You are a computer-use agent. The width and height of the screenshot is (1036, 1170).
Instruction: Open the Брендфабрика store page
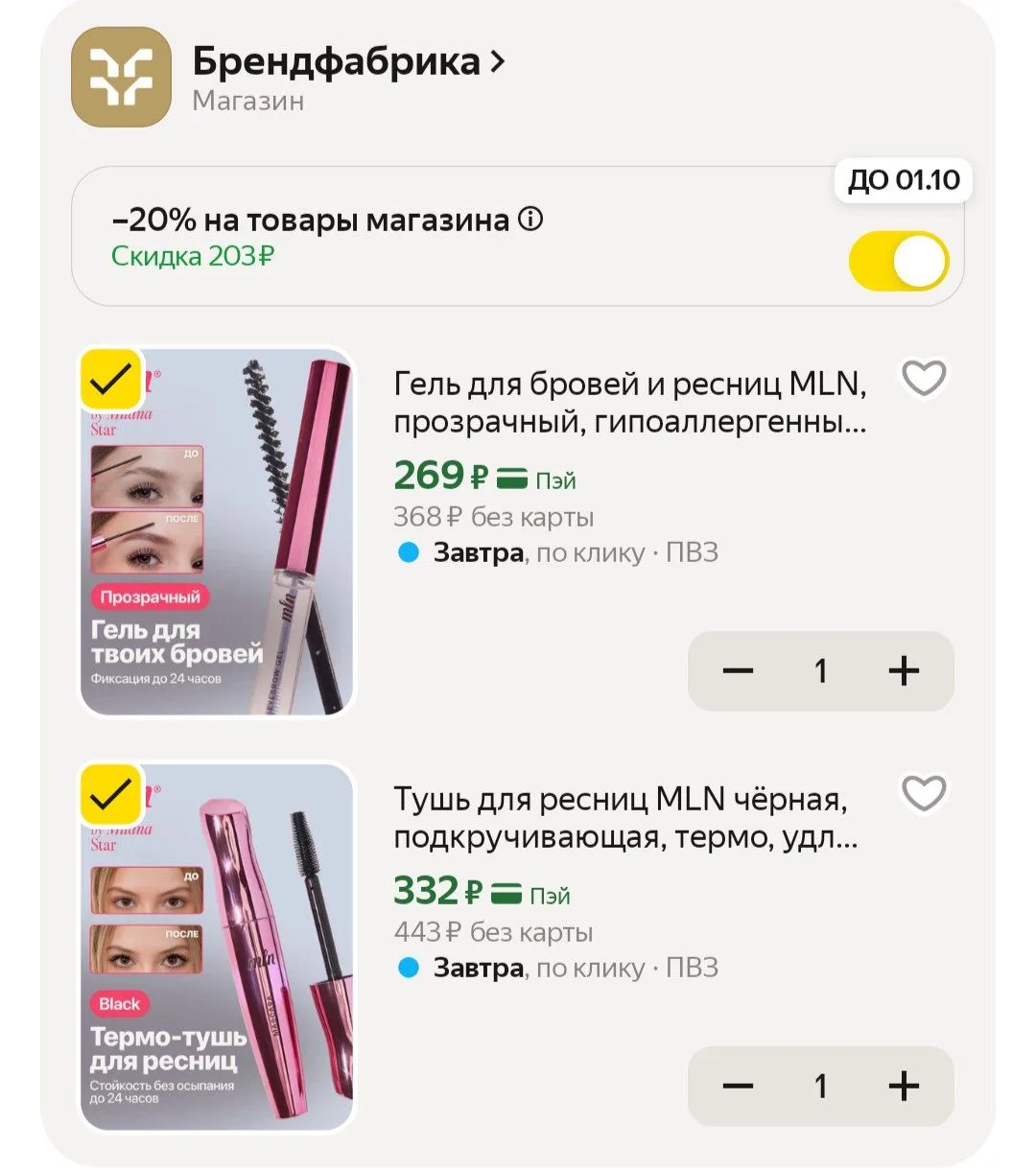(348, 63)
